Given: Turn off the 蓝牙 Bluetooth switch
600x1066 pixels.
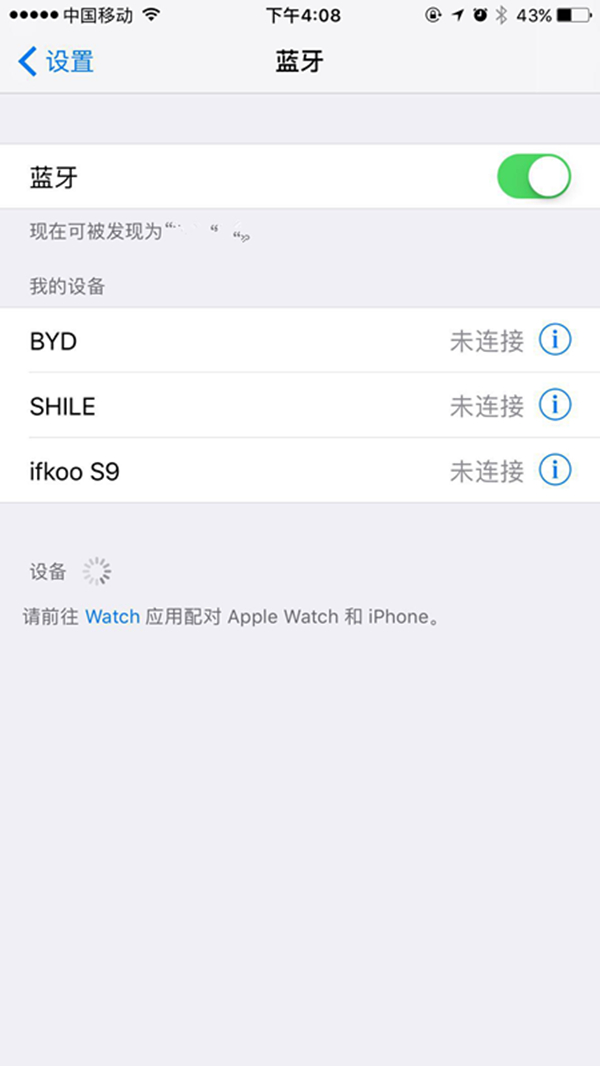Looking at the screenshot, I should pyautogui.click(x=533, y=178).
